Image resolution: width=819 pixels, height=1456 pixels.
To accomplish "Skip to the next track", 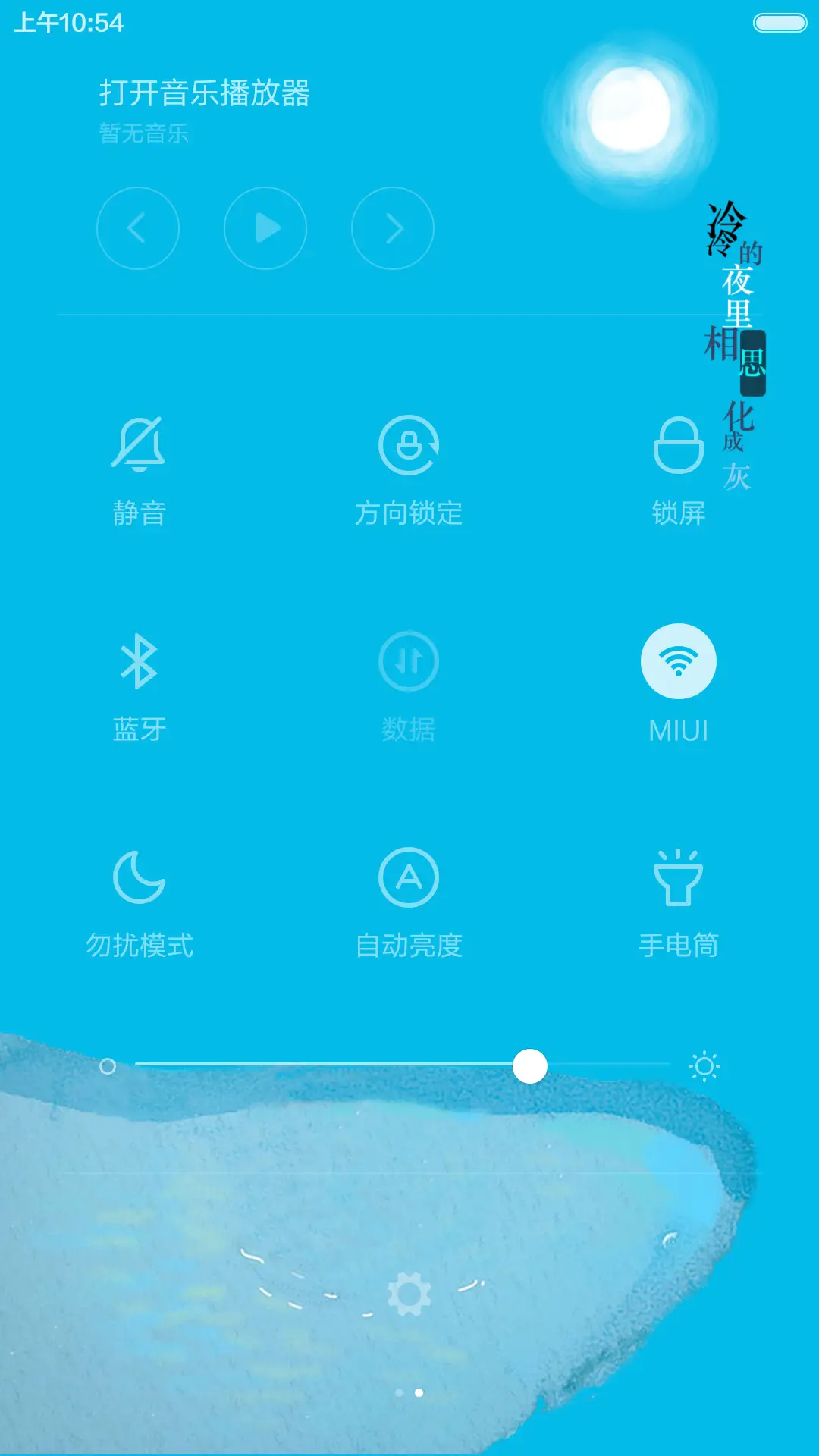I will pos(394,227).
